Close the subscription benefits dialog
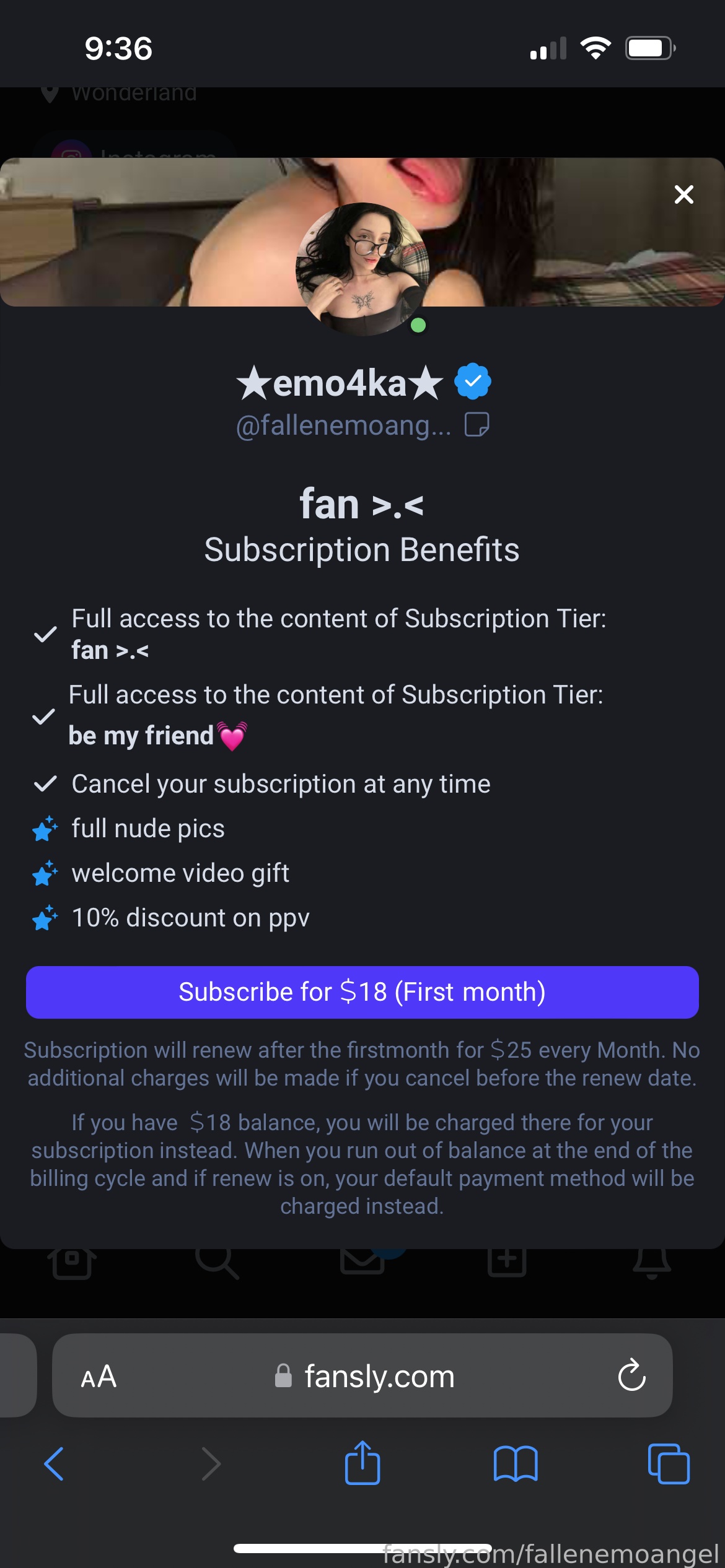Screen dimensions: 725x1568 coord(683,194)
